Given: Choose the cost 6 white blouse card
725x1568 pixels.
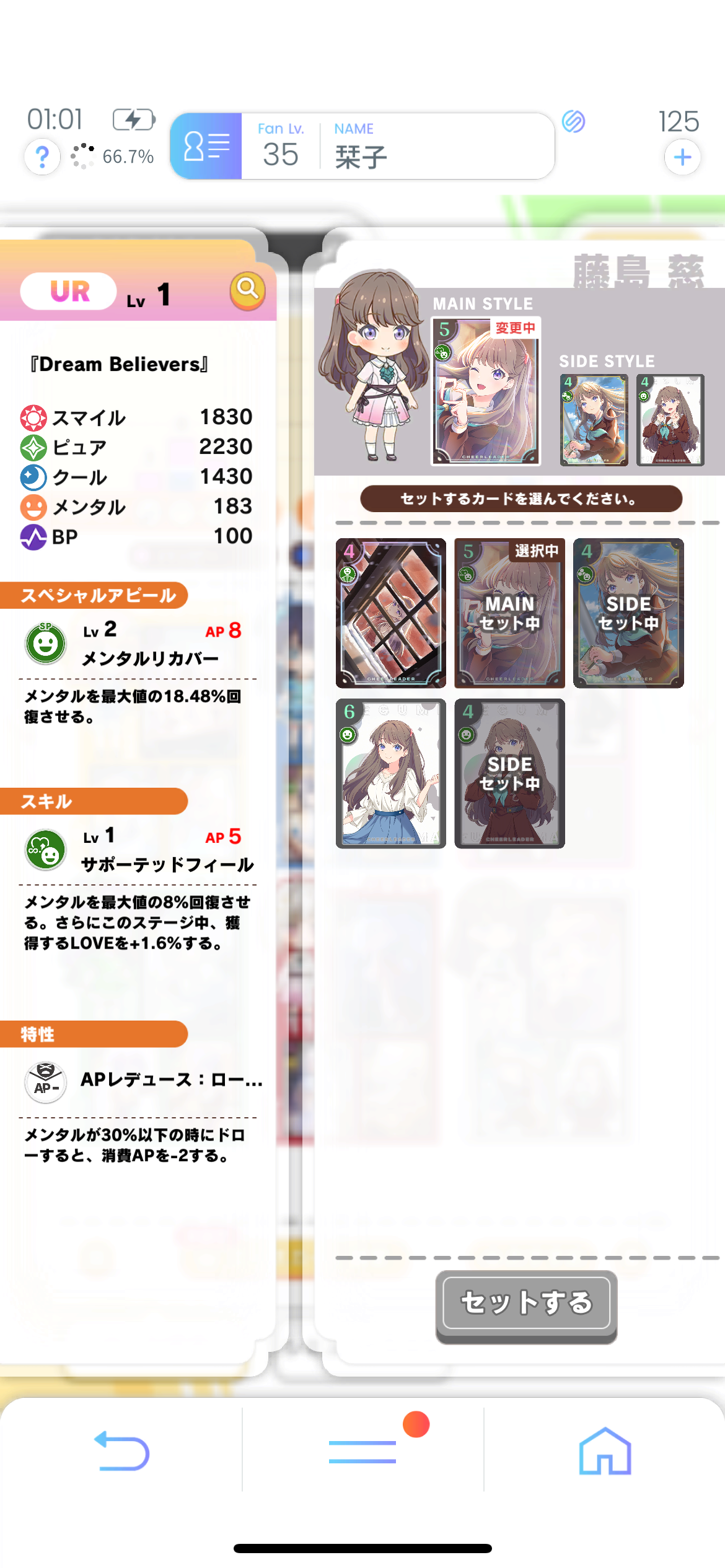Looking at the screenshot, I should click(x=390, y=773).
